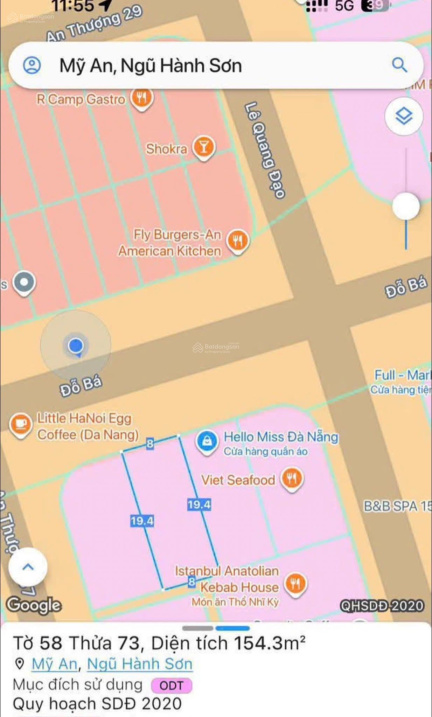The image size is (432, 717).
Task: Tap the search magnifier icon
Action: 399,65
